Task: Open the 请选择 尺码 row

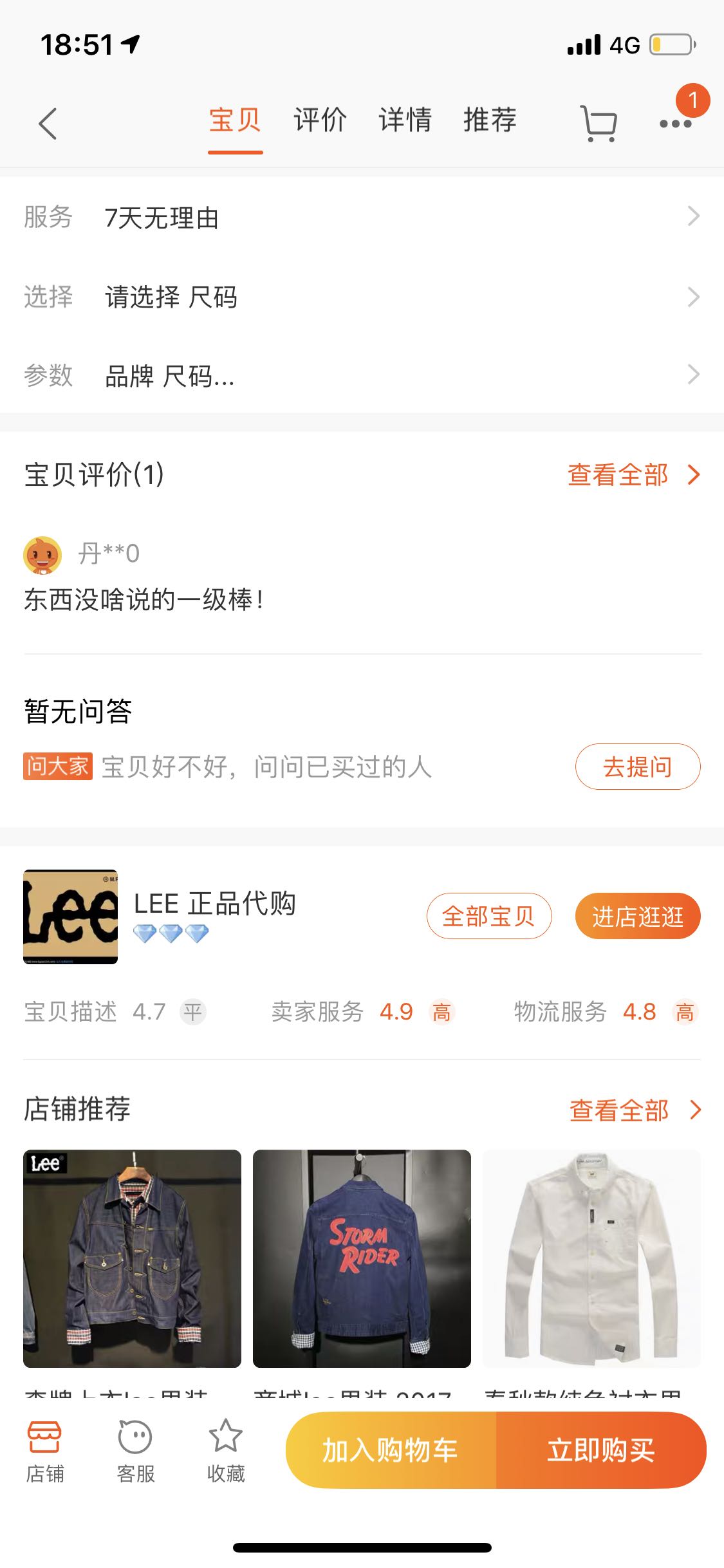Action: pos(362,297)
